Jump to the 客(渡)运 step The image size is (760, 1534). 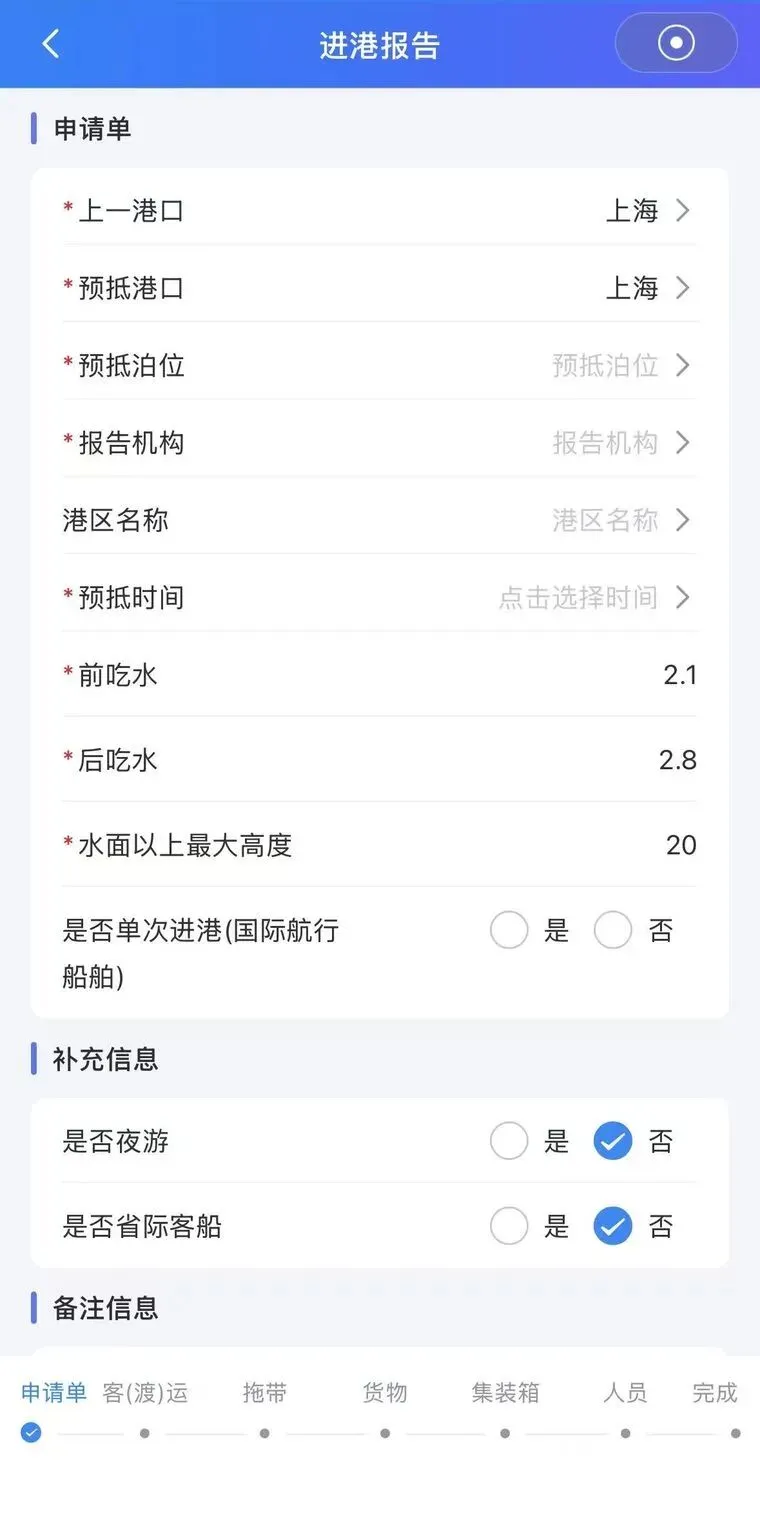[145, 1393]
